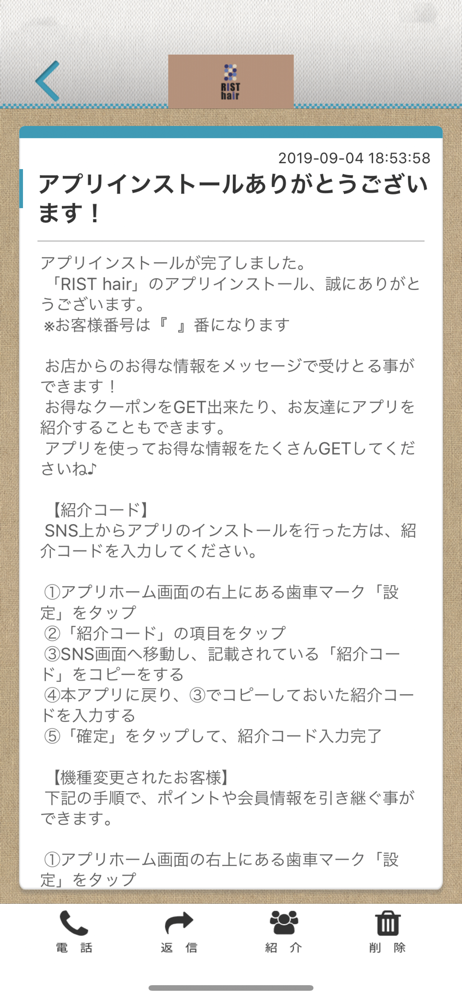462x1000 pixels.
Task: Open 紹介 to refer a friend
Action: (x=283, y=932)
